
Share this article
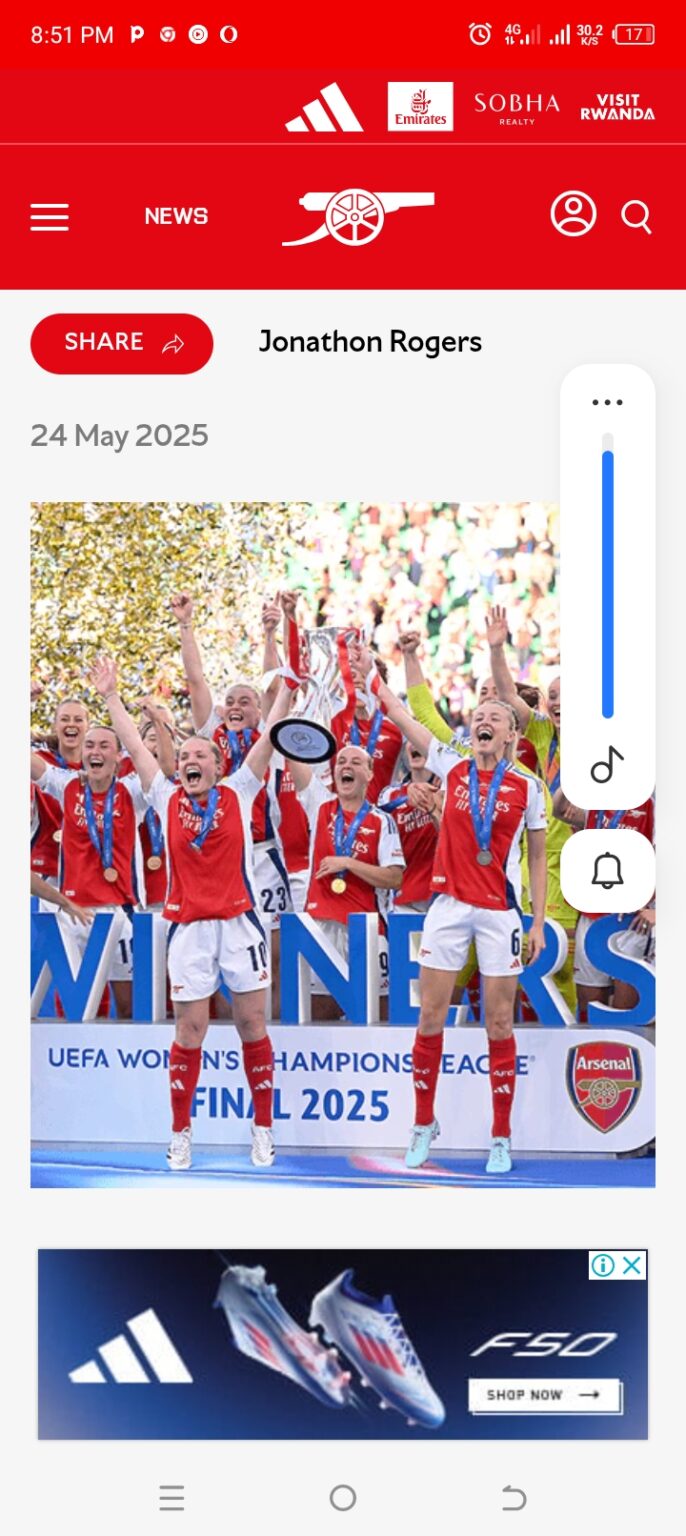[x=122, y=343]
